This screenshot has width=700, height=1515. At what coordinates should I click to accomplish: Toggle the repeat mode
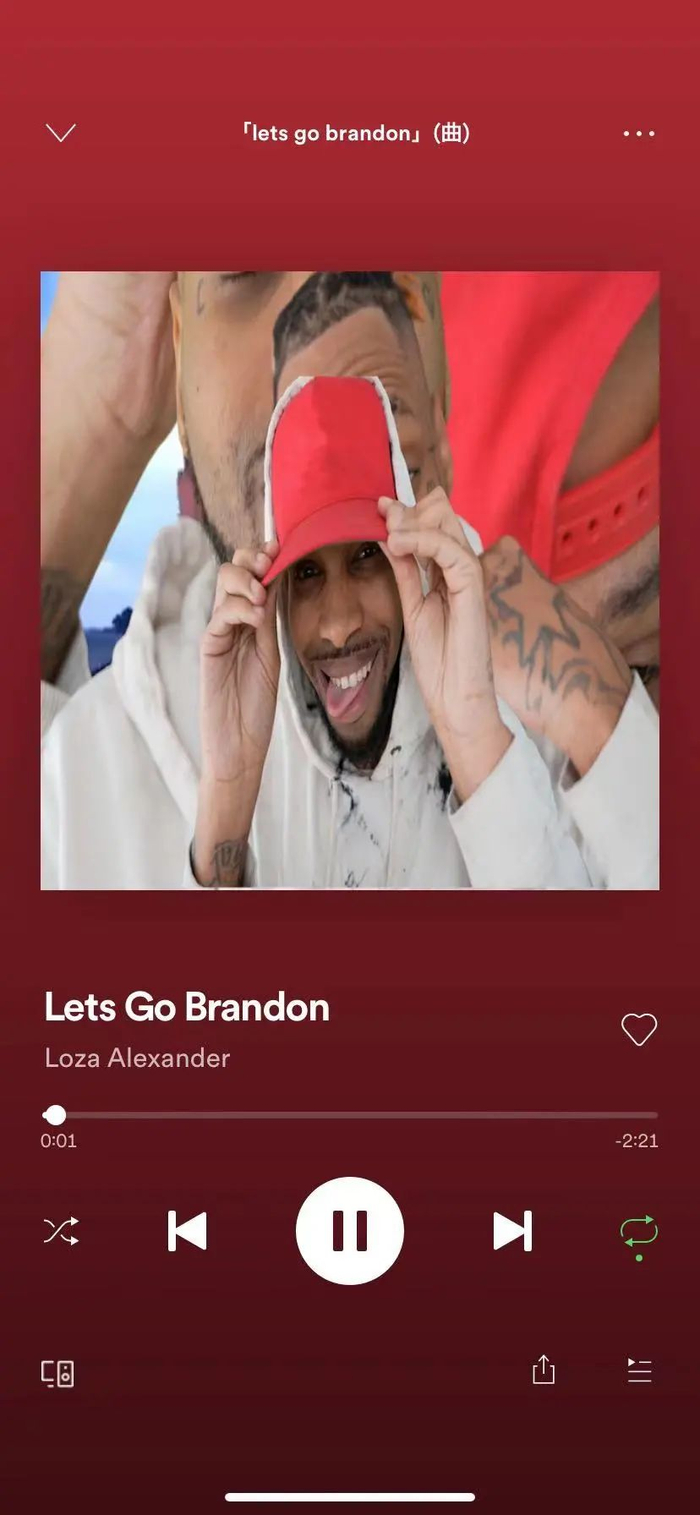[x=639, y=1232]
